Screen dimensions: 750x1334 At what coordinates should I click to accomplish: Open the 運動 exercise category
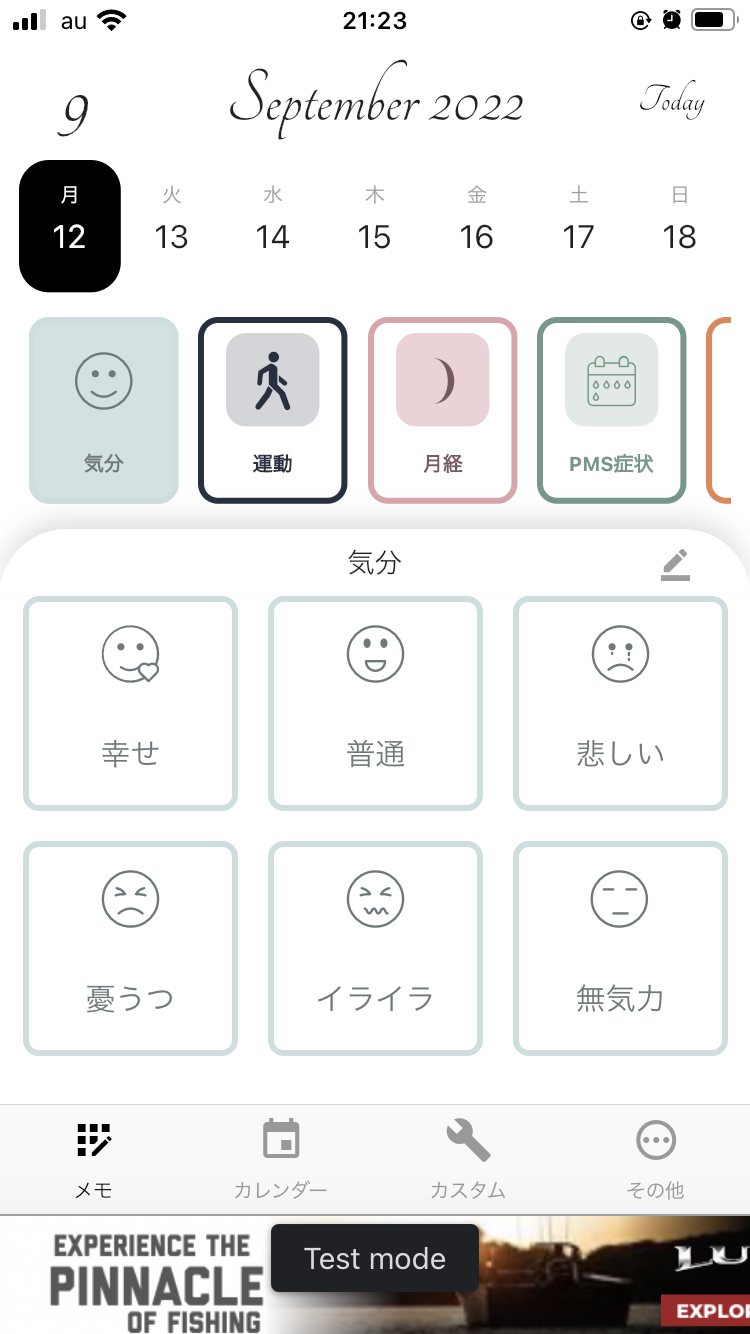[272, 410]
